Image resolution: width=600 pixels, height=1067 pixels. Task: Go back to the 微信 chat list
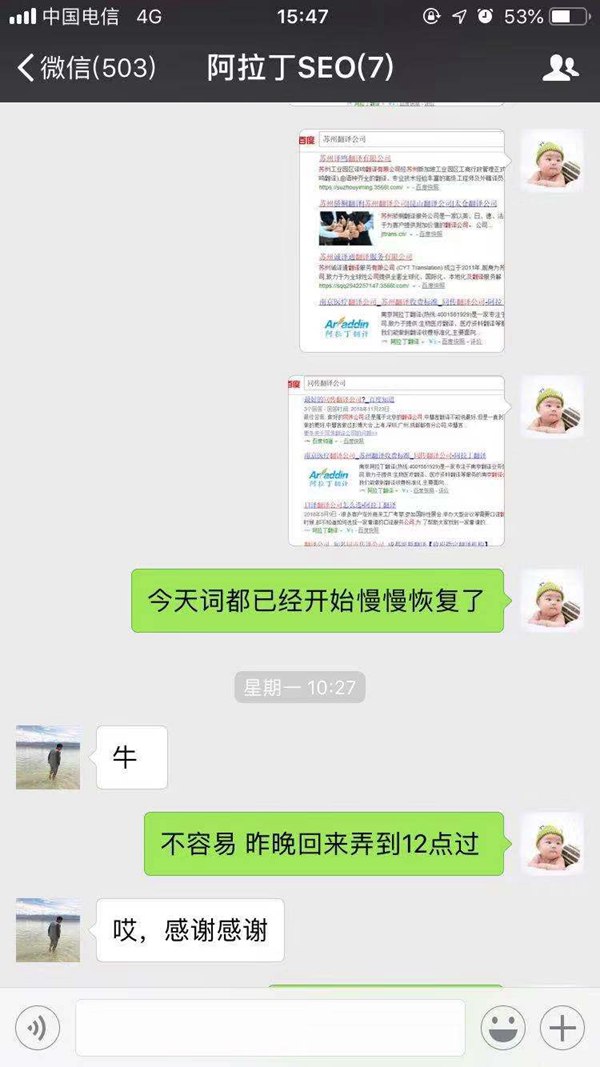coord(85,68)
